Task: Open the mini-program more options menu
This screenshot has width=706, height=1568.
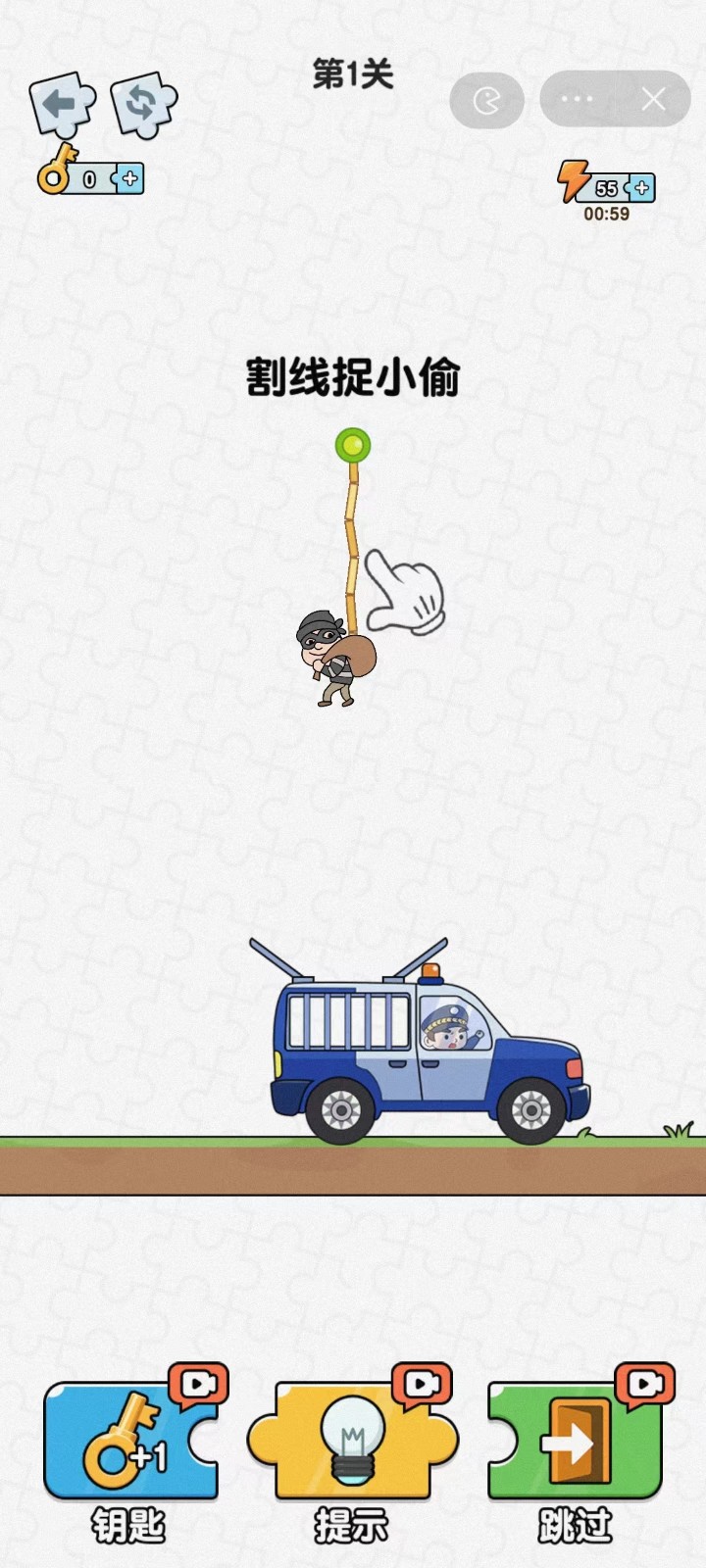Action: [x=577, y=99]
